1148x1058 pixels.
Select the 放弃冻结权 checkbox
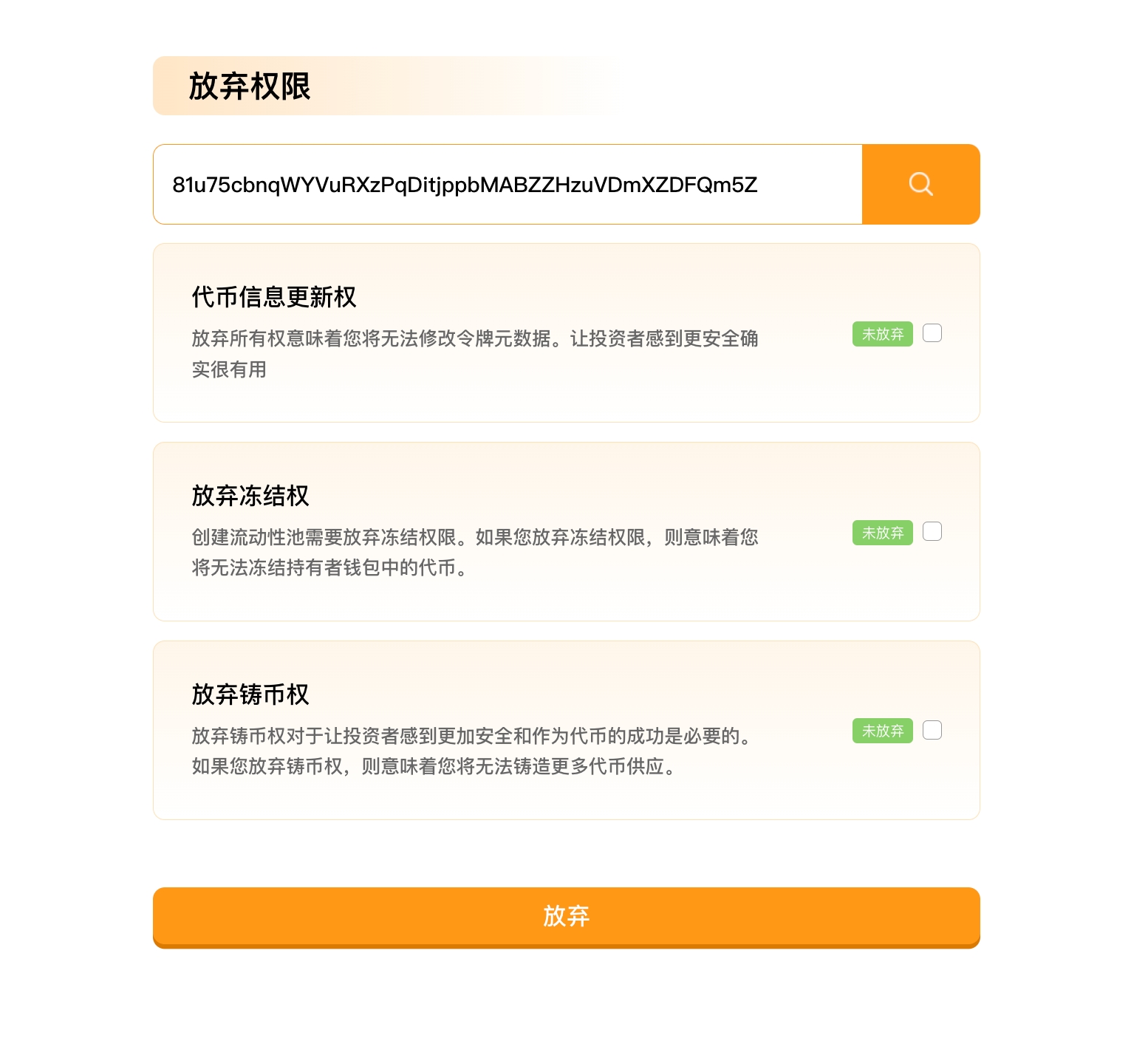pos(932,532)
